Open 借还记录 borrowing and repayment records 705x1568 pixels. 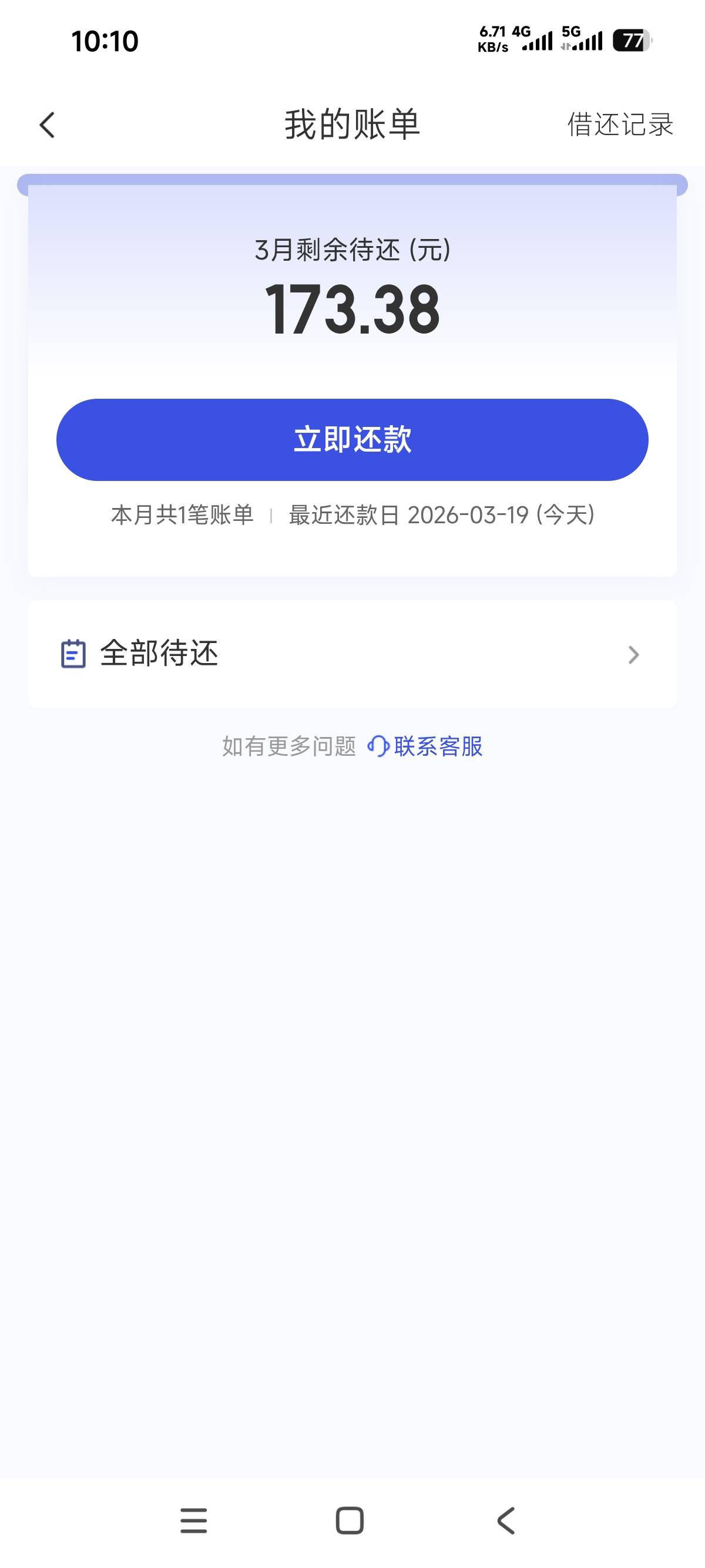click(620, 125)
